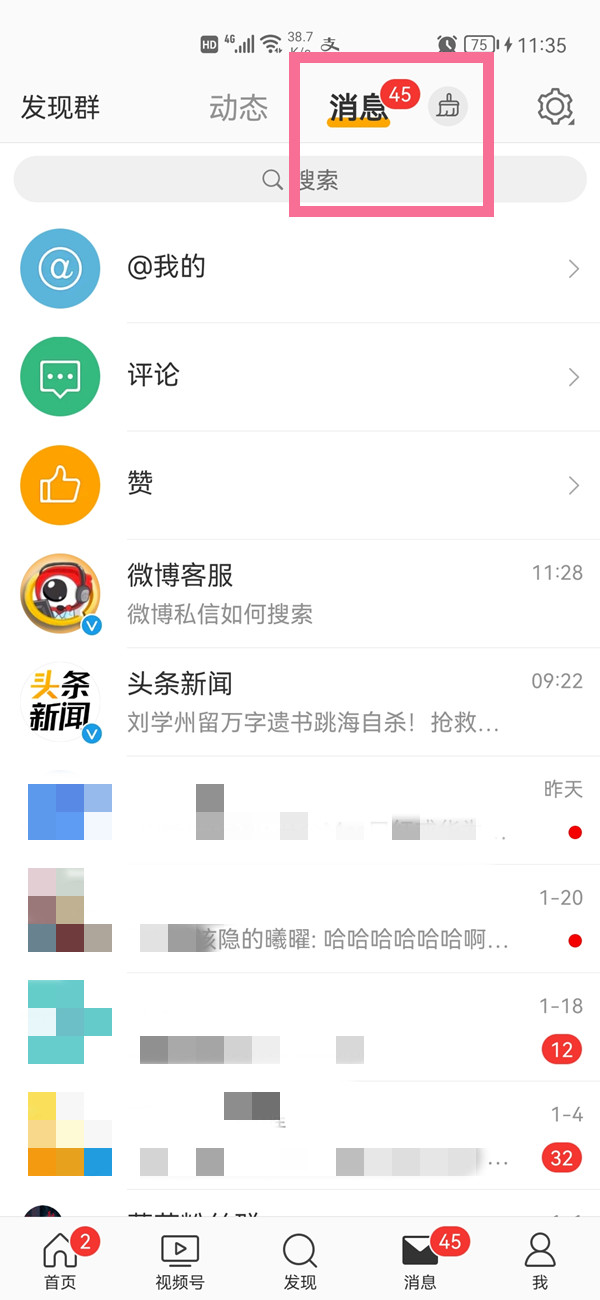
Task: Open the conversation with 32 unread messages
Action: pyautogui.click(x=300, y=1134)
